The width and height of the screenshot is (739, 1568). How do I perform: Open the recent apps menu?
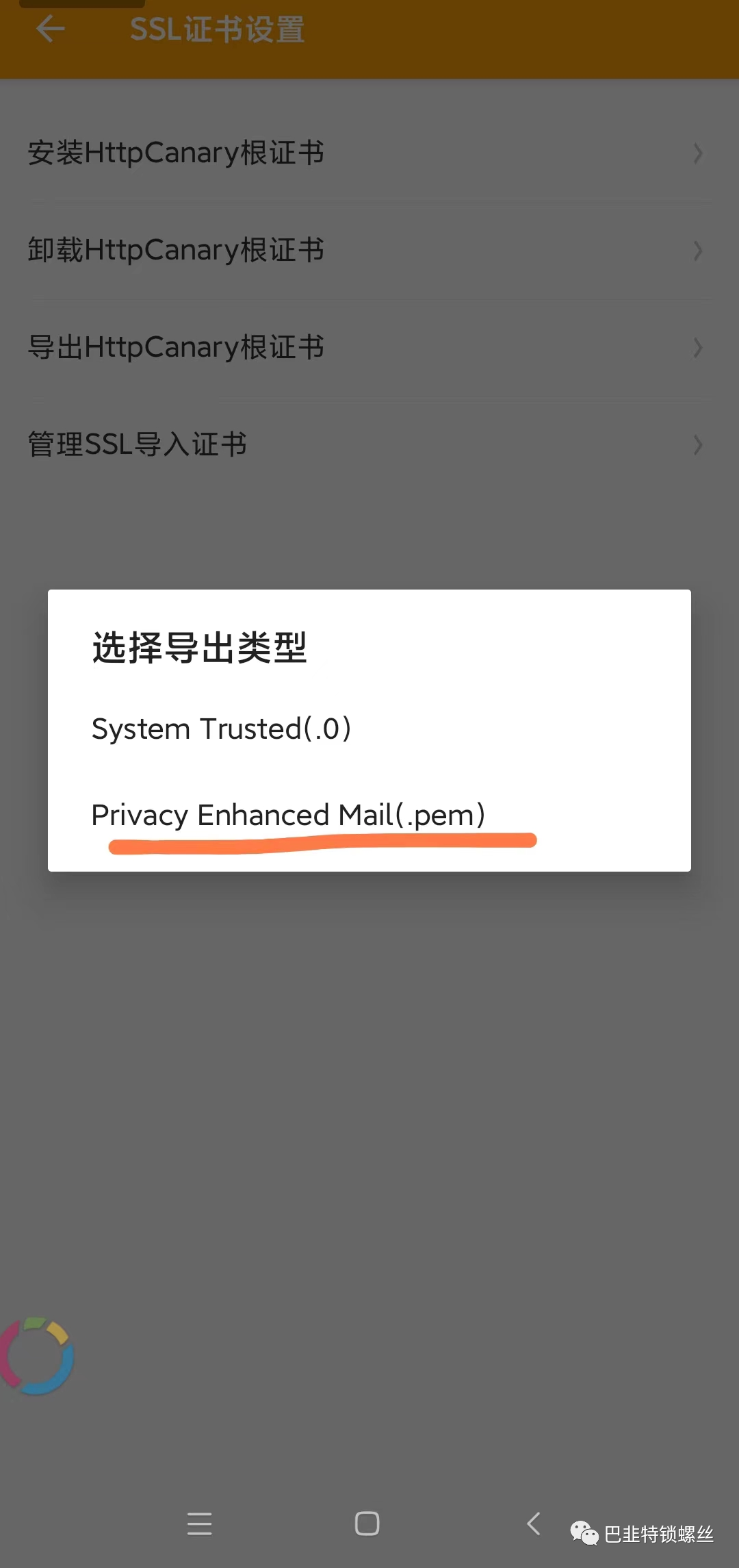(199, 1523)
